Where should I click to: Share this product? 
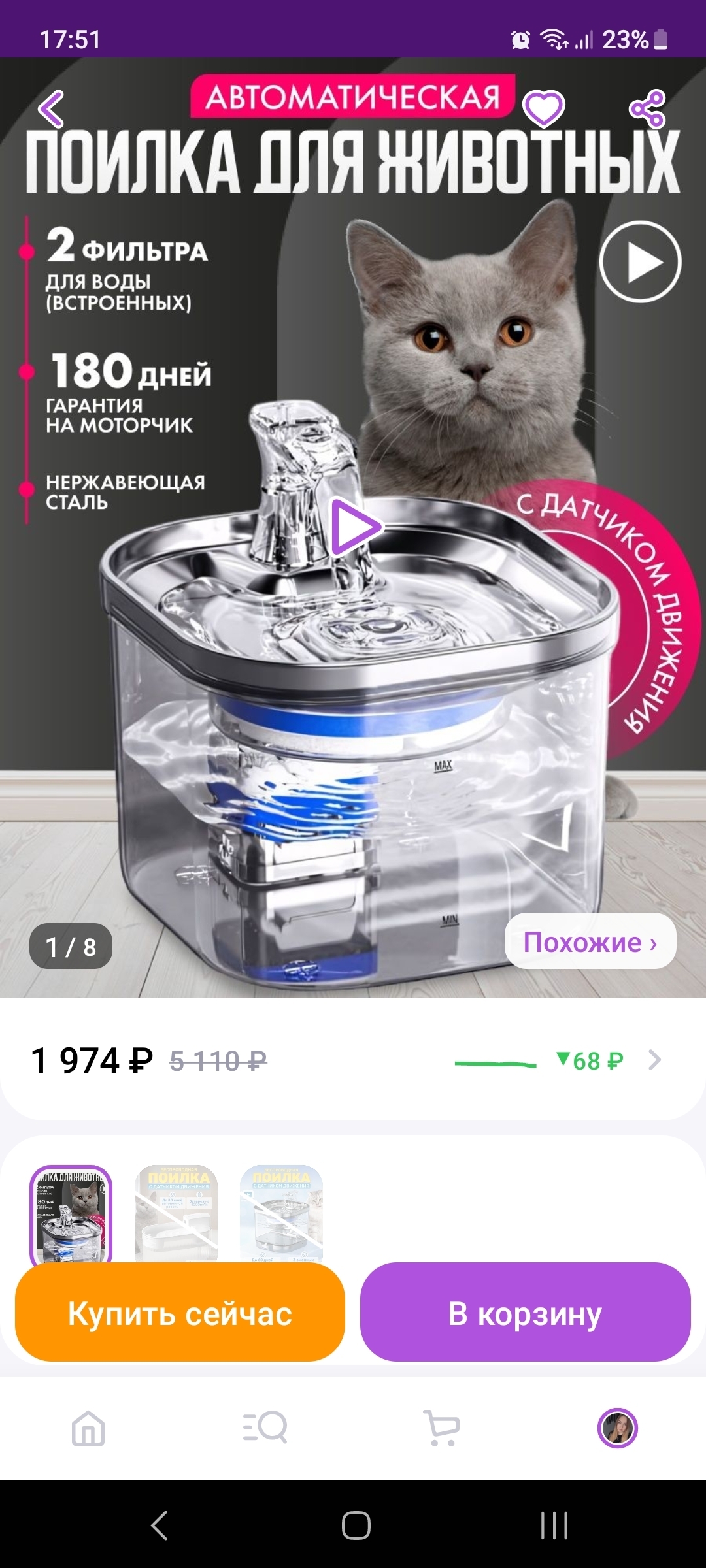pos(647,108)
